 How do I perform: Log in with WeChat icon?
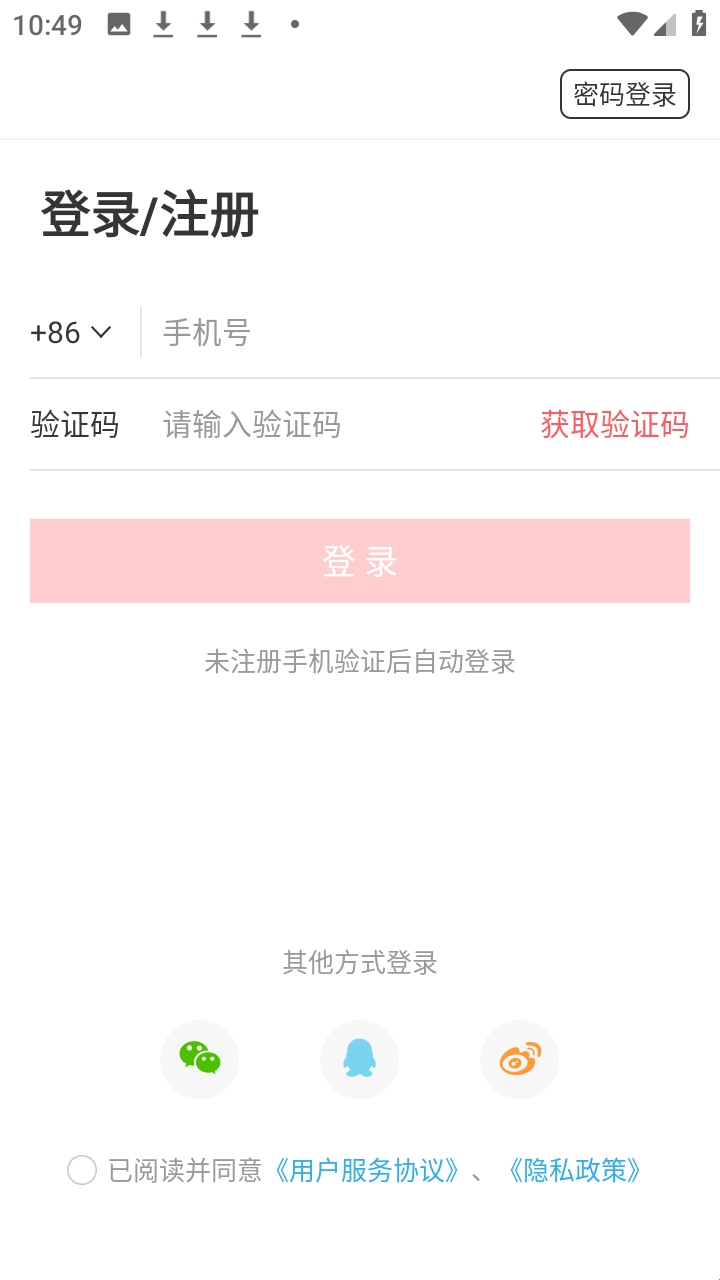200,1059
